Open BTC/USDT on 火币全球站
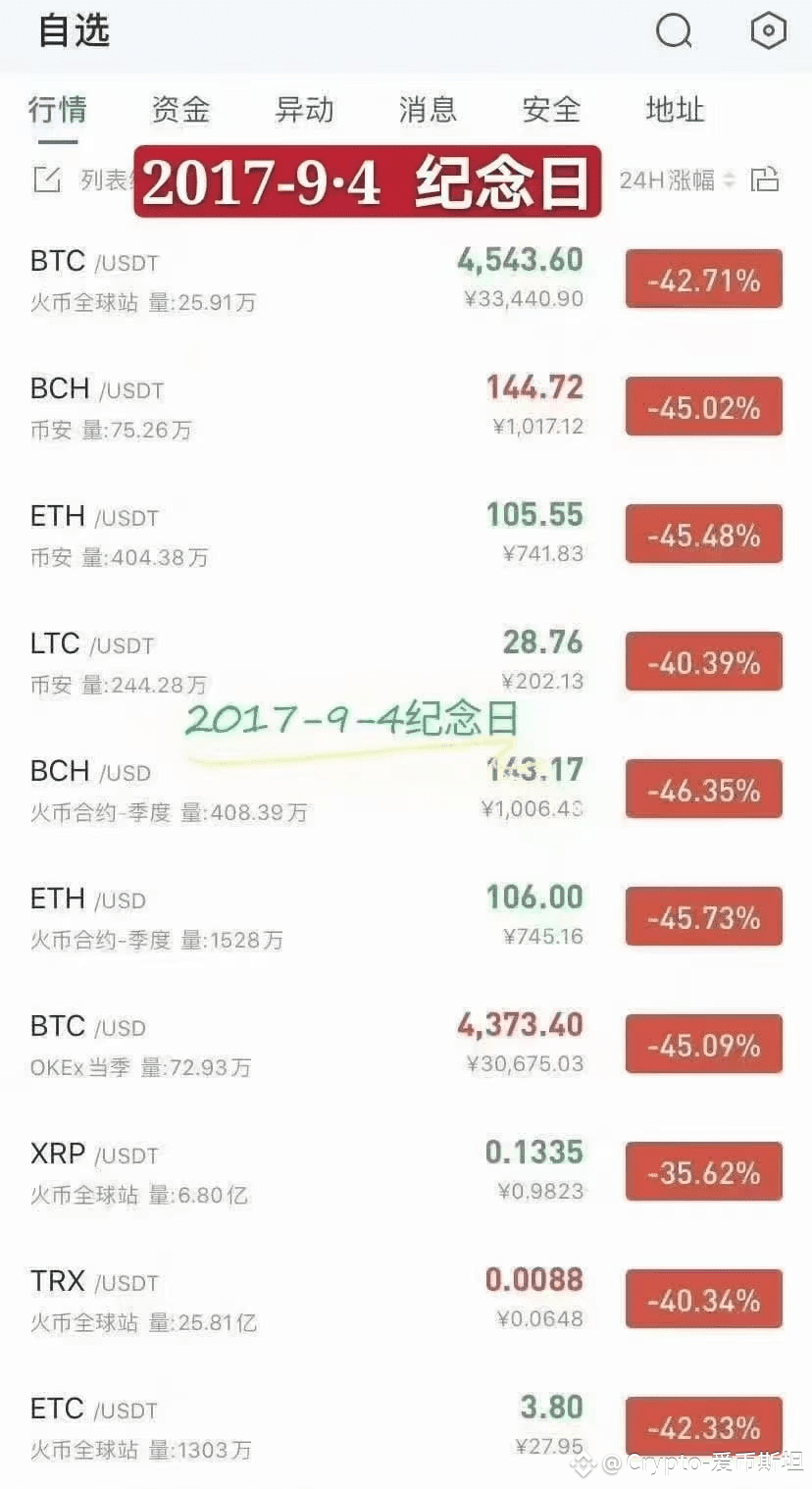 click(406, 280)
